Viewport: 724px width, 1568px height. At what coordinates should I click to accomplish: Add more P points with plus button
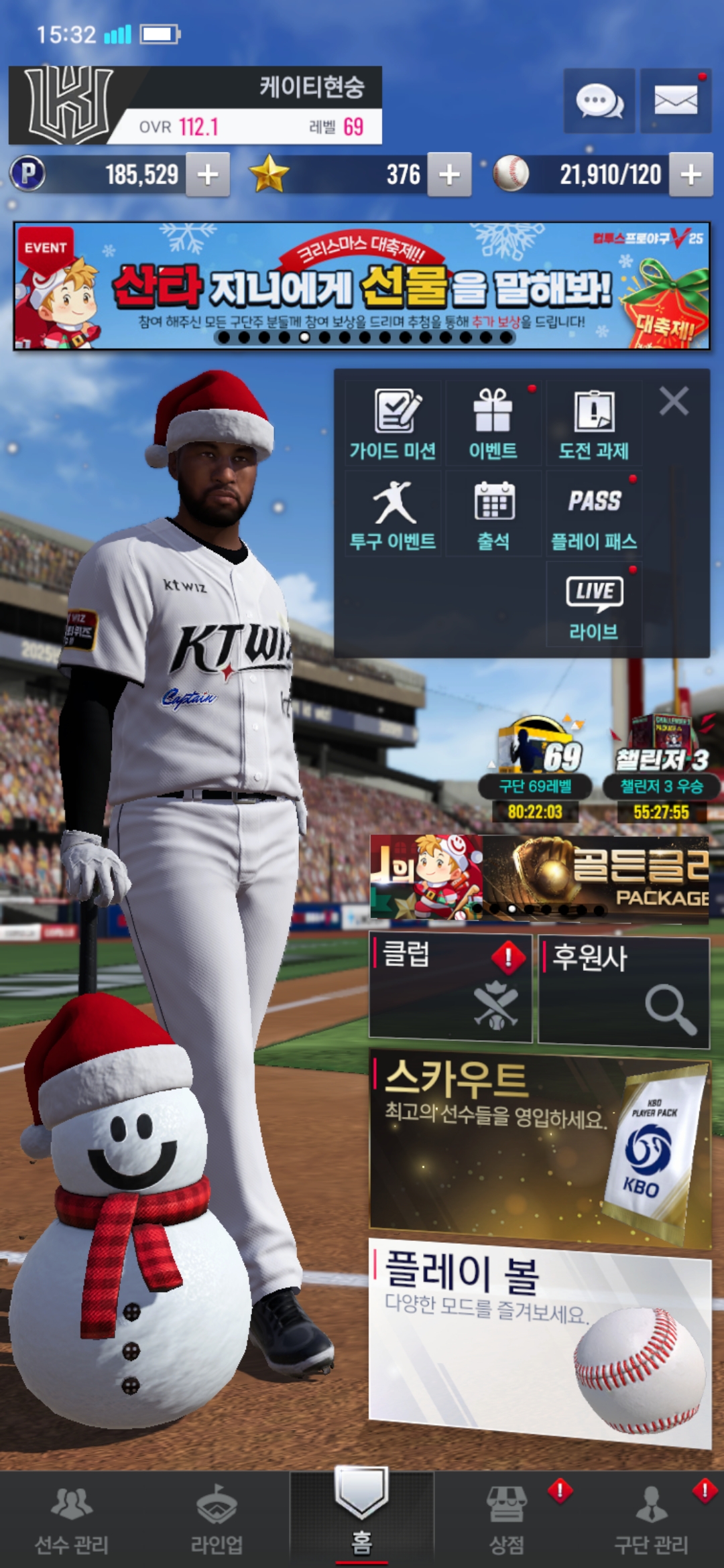tap(208, 175)
